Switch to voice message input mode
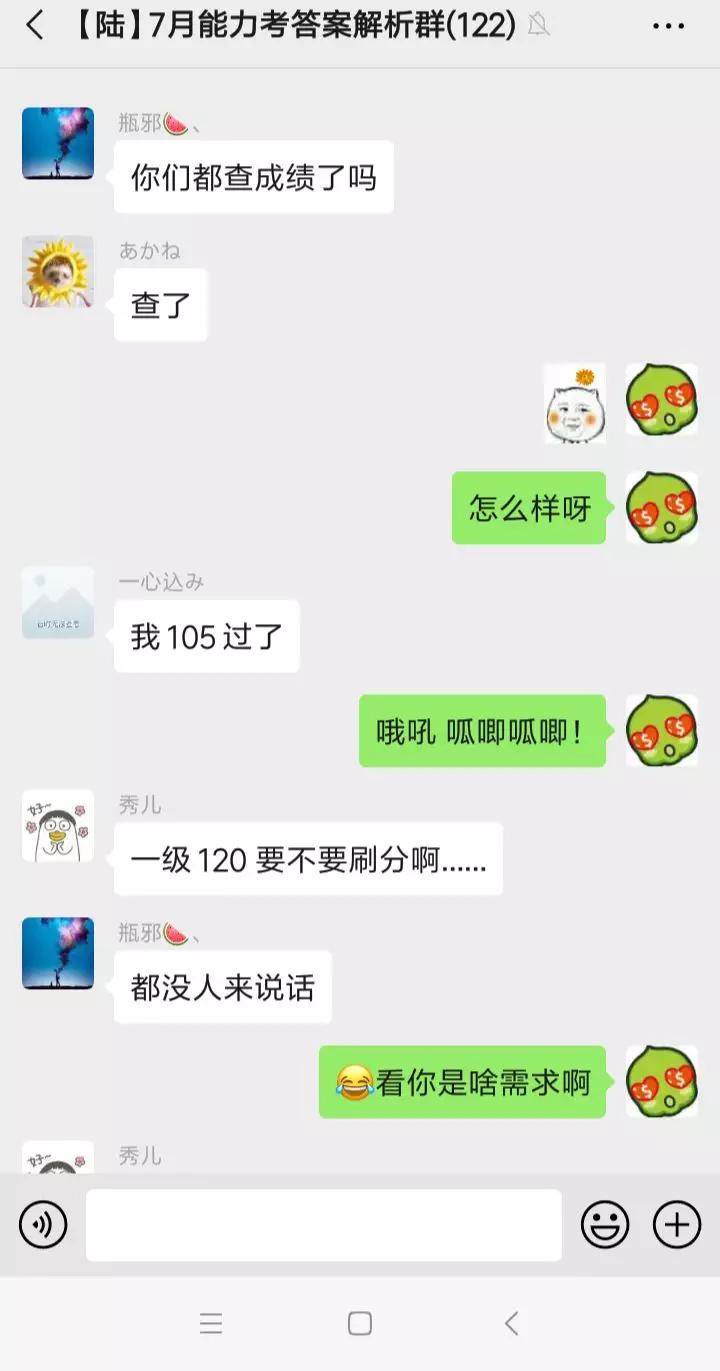The height and width of the screenshot is (1371, 720). (x=42, y=1223)
